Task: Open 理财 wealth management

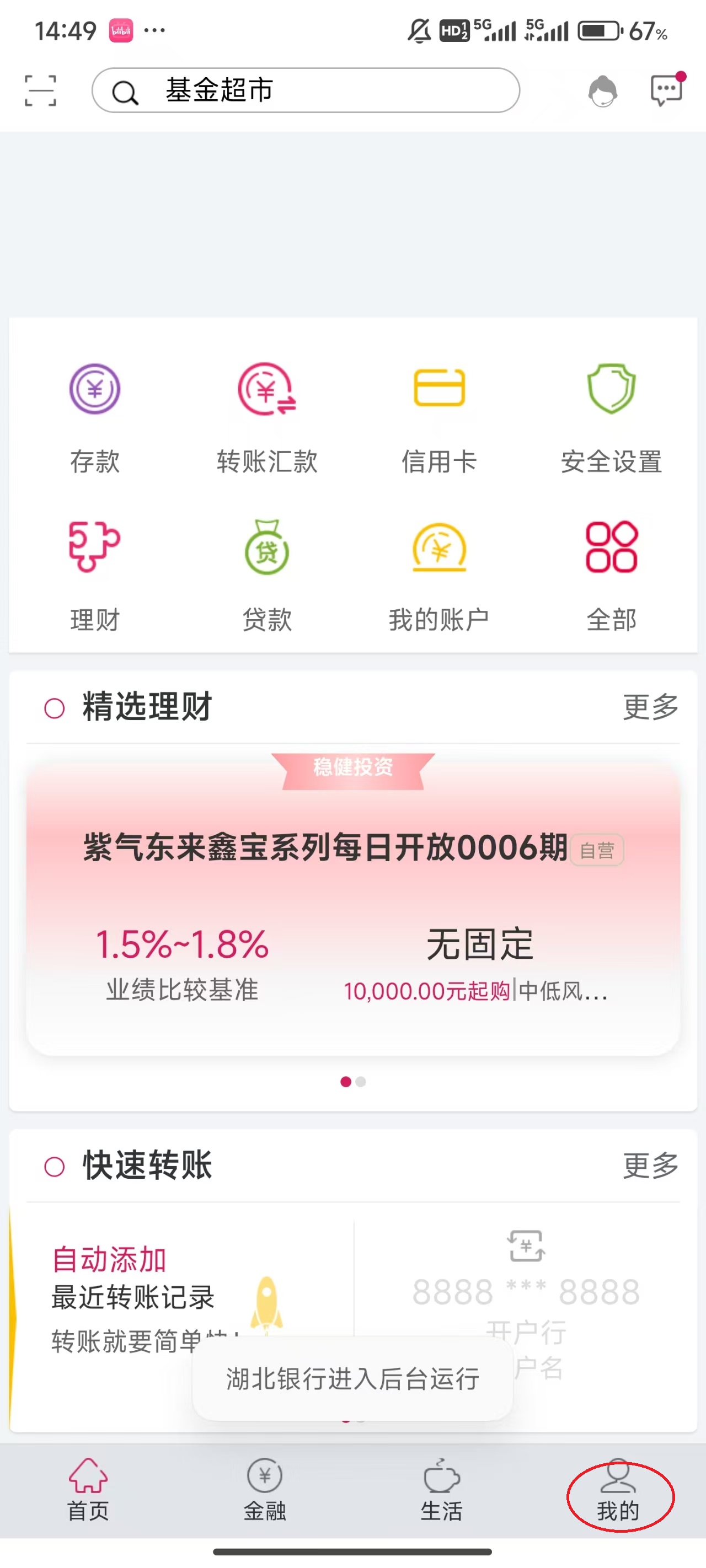Action: click(94, 576)
